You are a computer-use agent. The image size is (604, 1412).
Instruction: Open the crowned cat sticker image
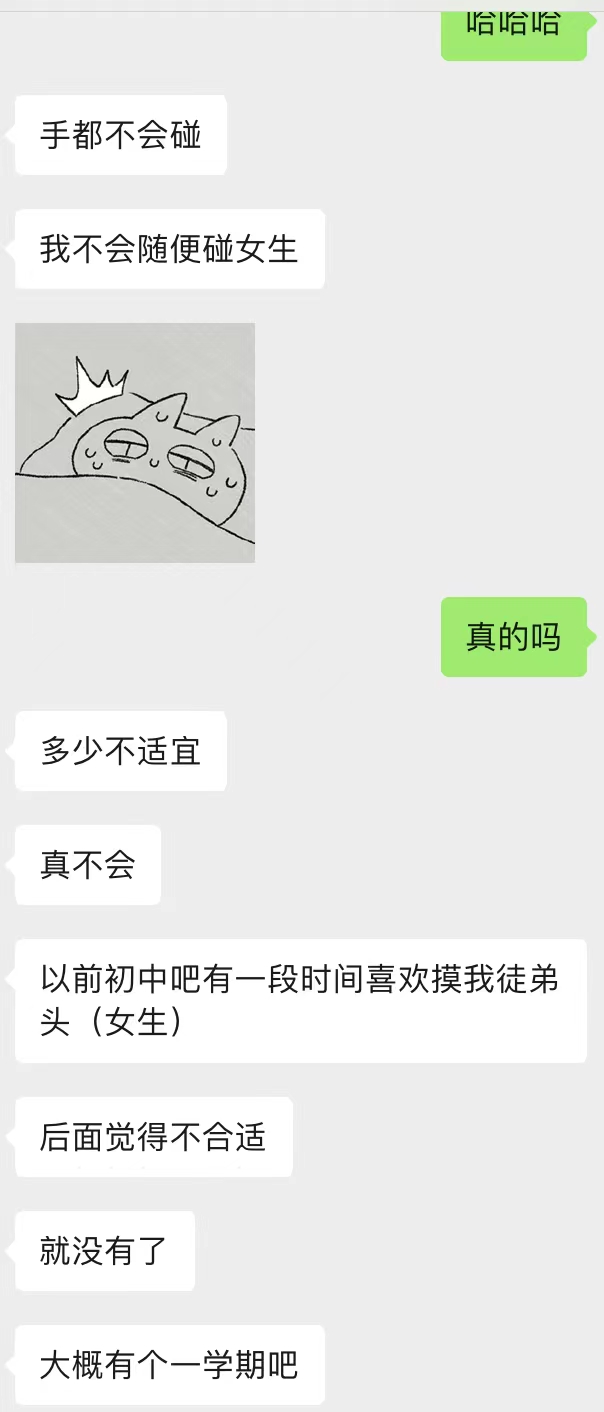point(135,443)
